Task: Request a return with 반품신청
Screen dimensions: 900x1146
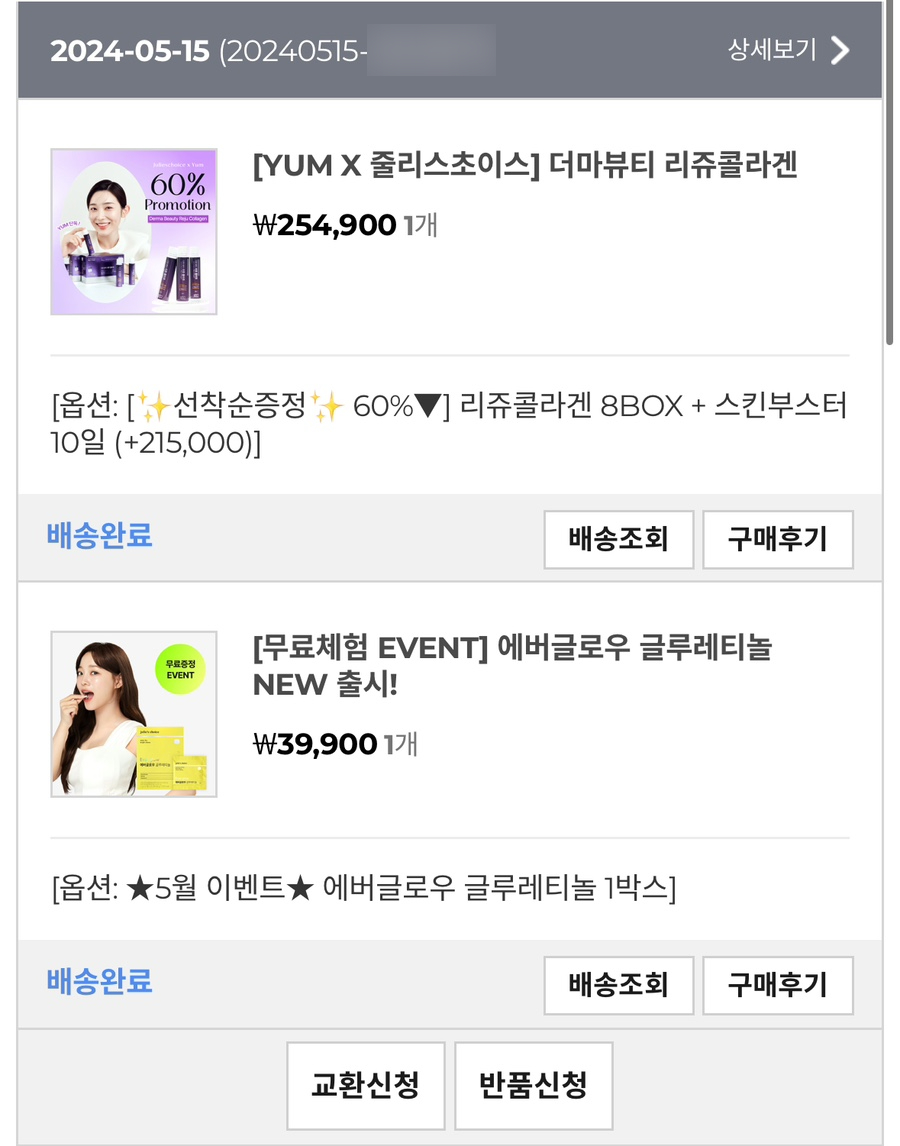Action: coord(533,1085)
